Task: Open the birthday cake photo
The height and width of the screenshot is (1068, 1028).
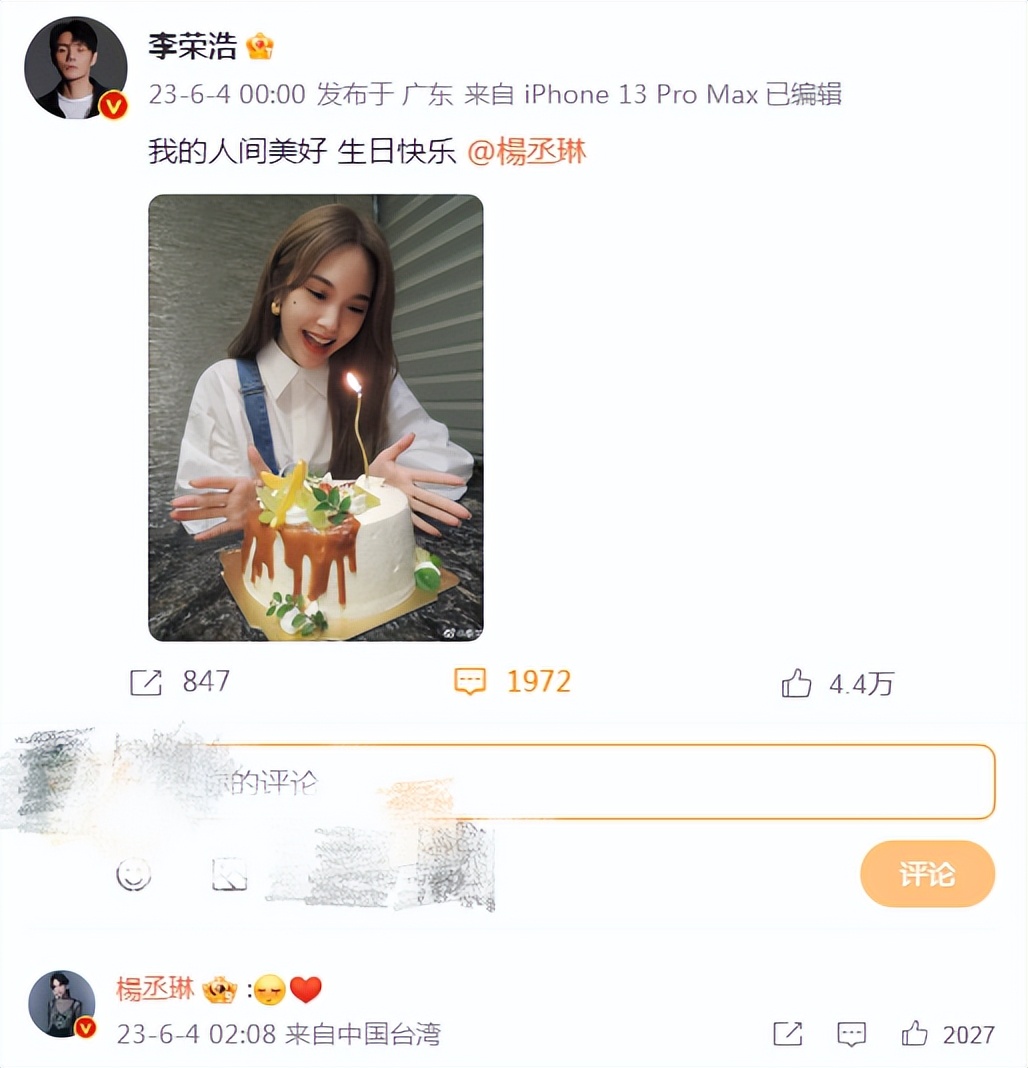Action: [x=315, y=418]
